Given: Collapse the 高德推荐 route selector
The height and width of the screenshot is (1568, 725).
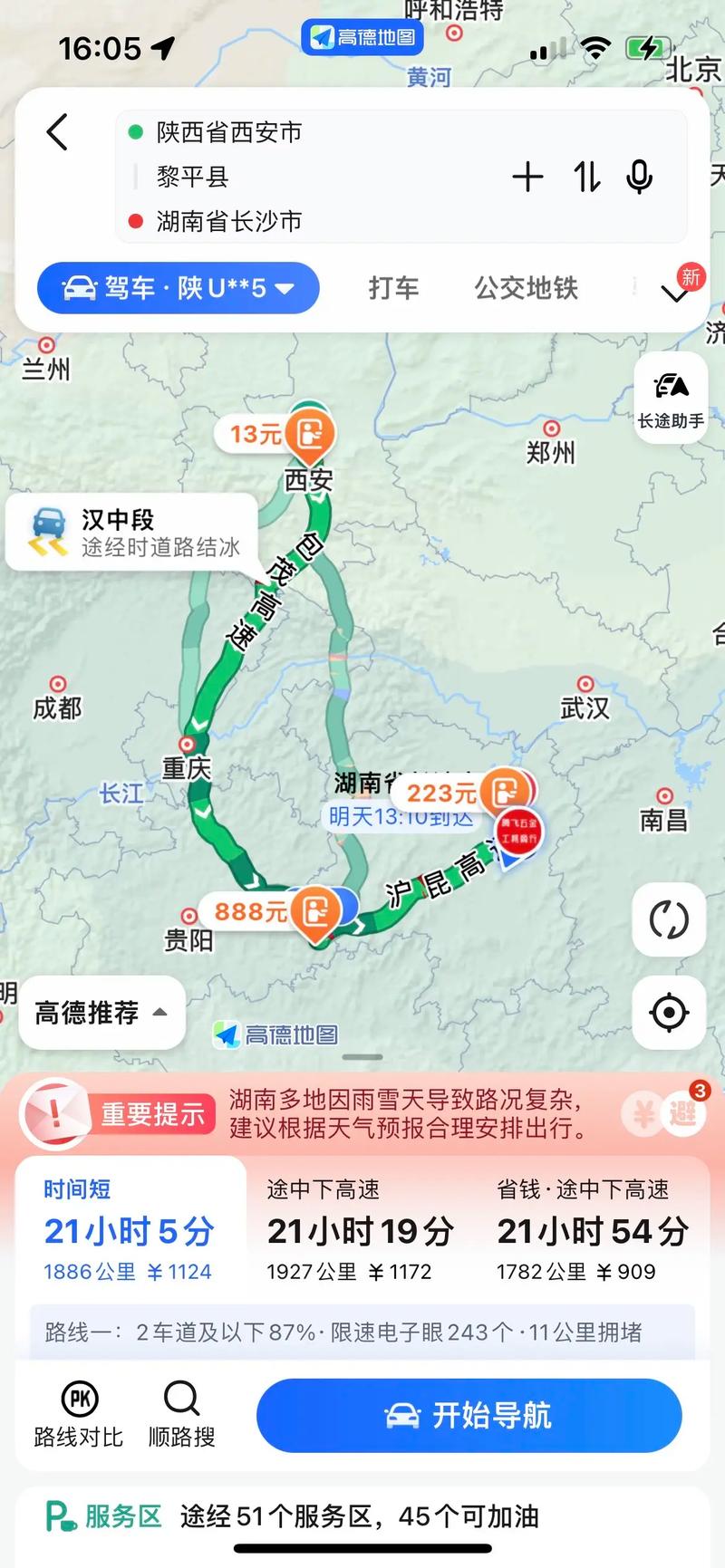Looking at the screenshot, I should point(101,1014).
